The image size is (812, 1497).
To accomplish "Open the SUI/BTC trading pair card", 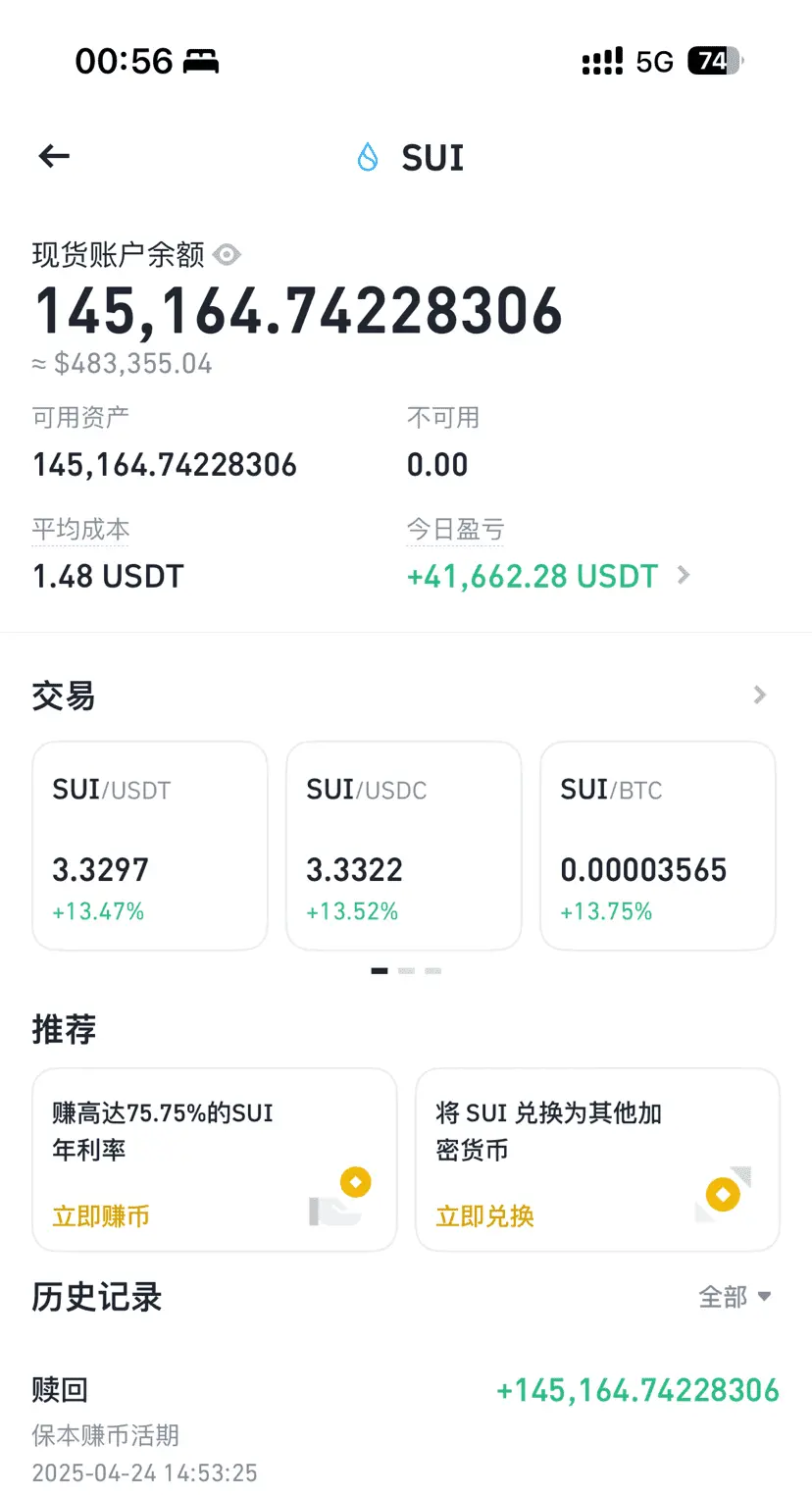I will 658,846.
